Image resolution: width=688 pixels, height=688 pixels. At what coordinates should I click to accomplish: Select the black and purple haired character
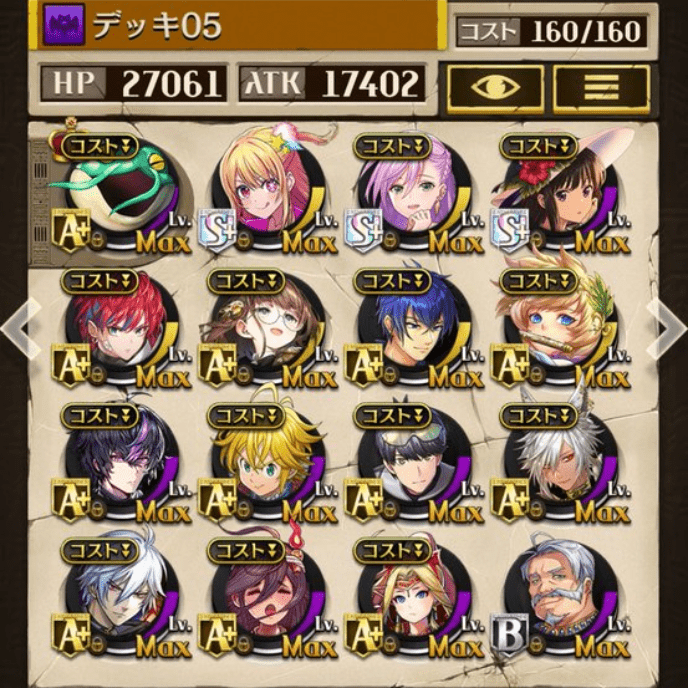[116, 460]
